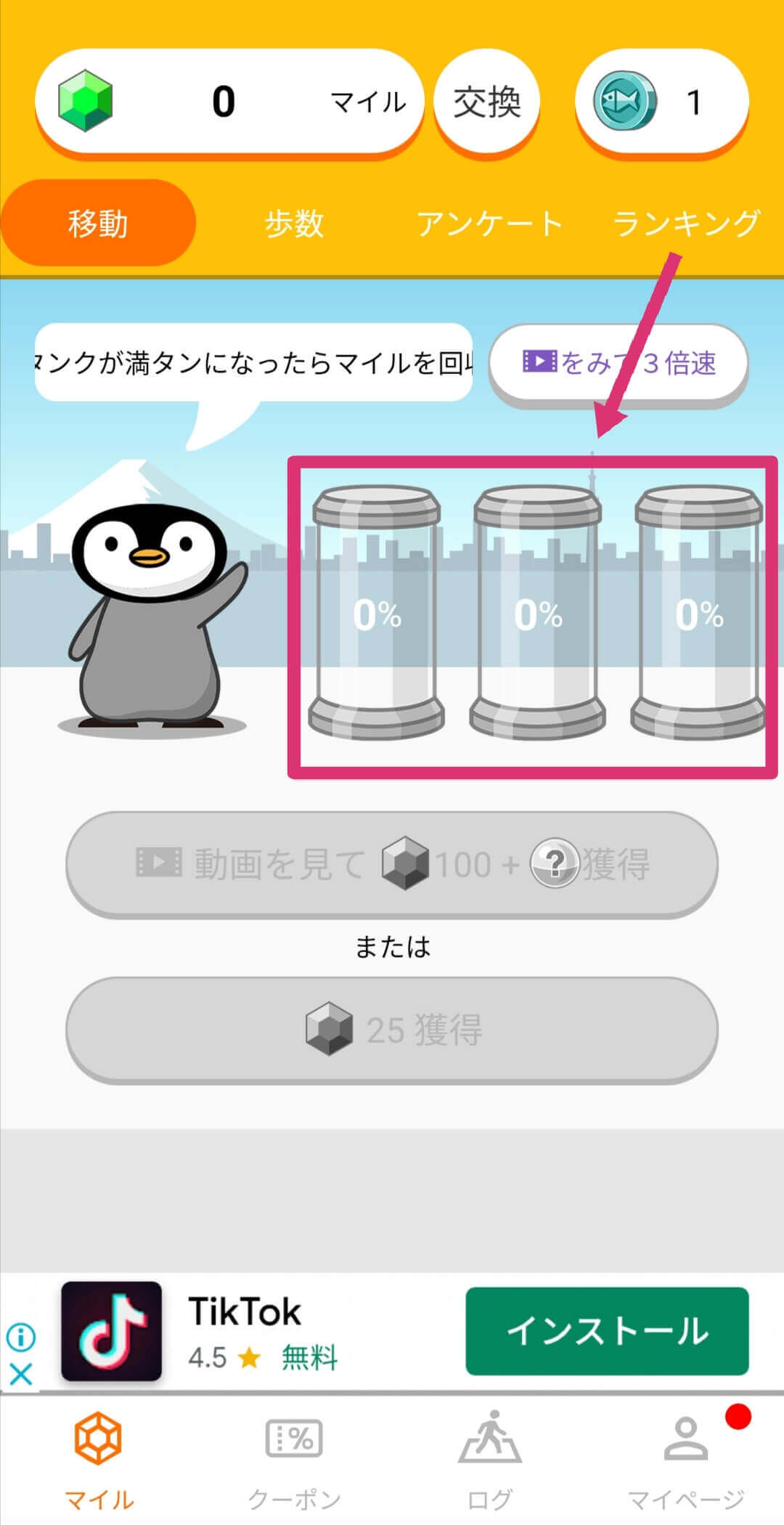Screen dimensions: 784x1525
Task: Tap the 交換 exchange button
Action: click(486, 102)
